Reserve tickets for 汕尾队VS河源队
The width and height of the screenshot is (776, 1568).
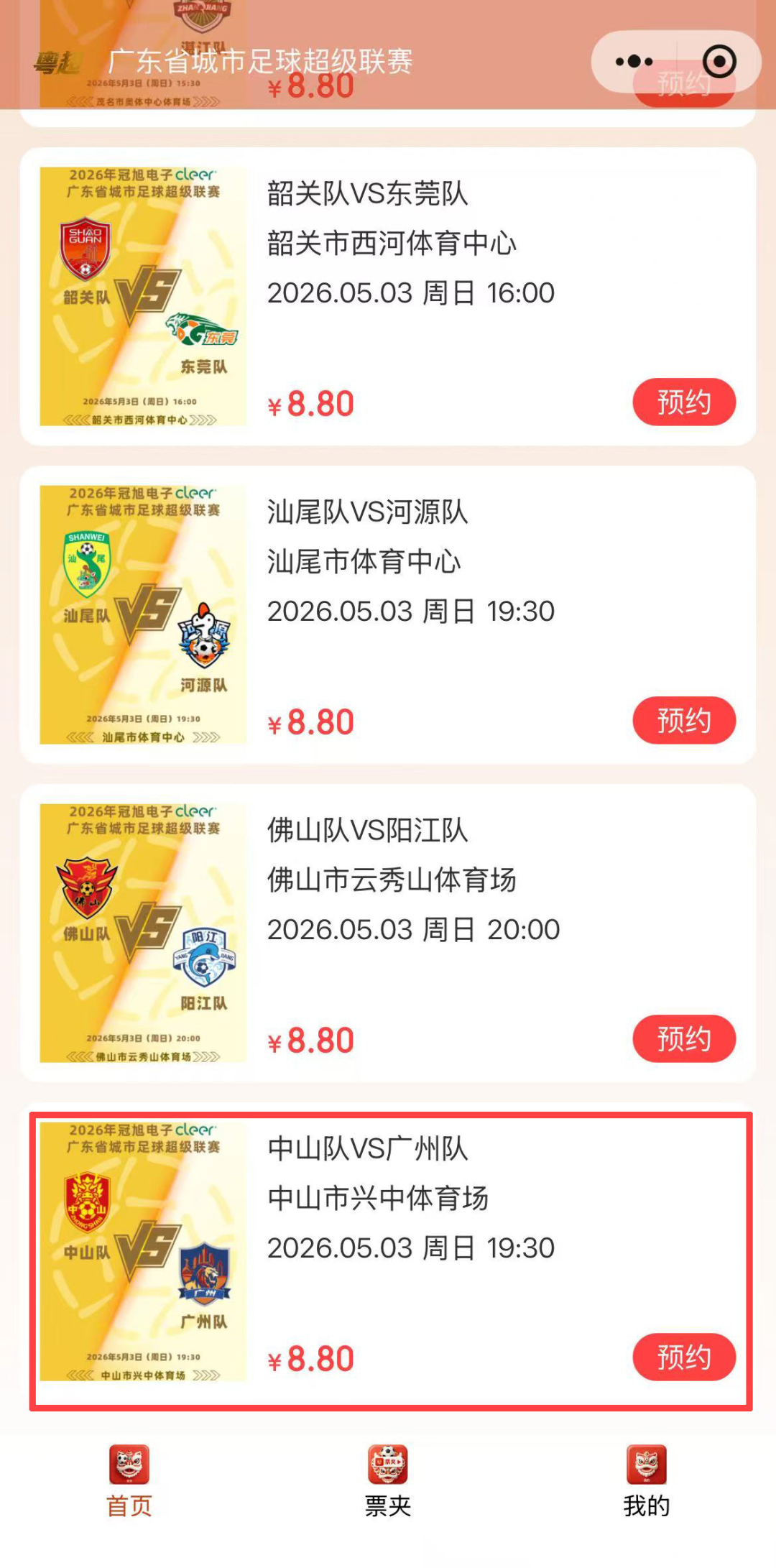(683, 720)
